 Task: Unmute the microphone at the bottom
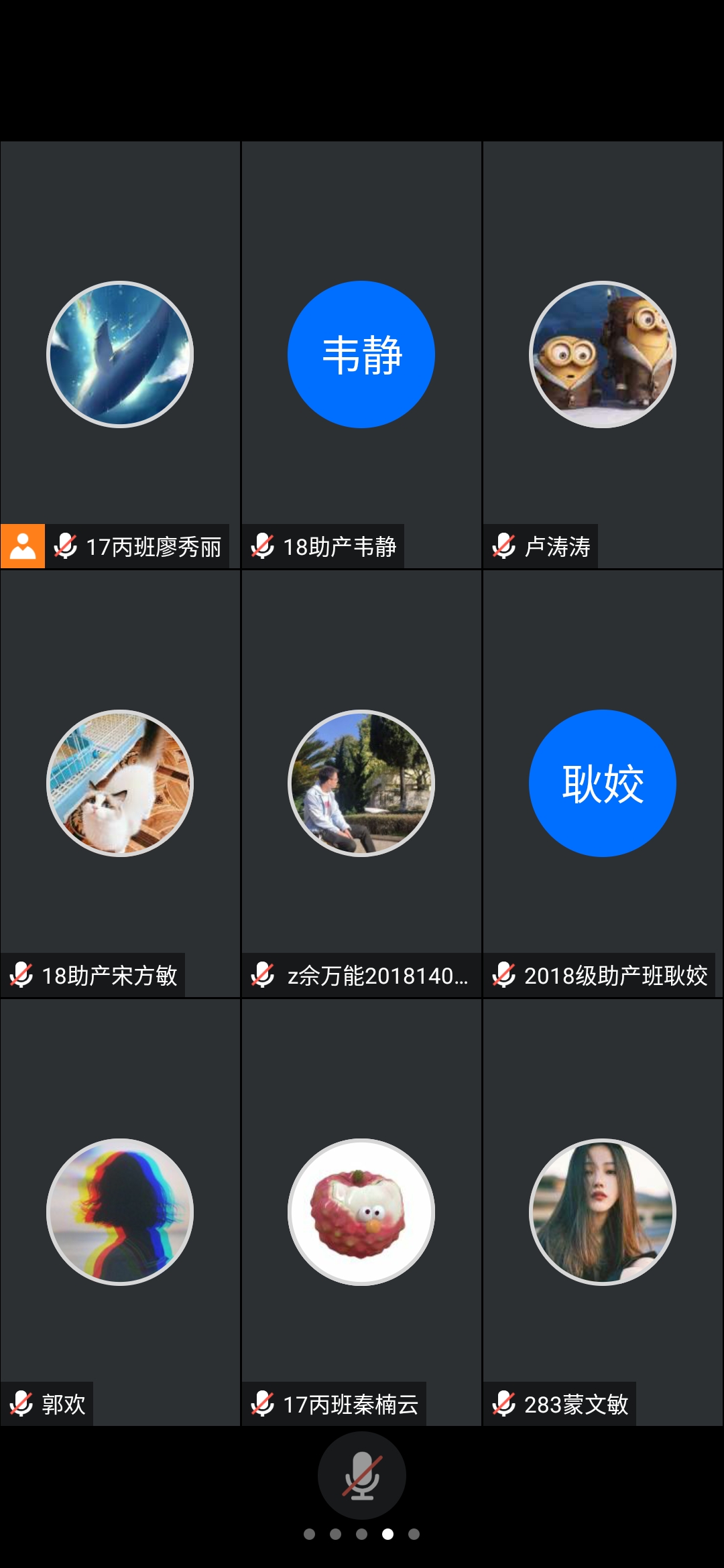point(361,1475)
